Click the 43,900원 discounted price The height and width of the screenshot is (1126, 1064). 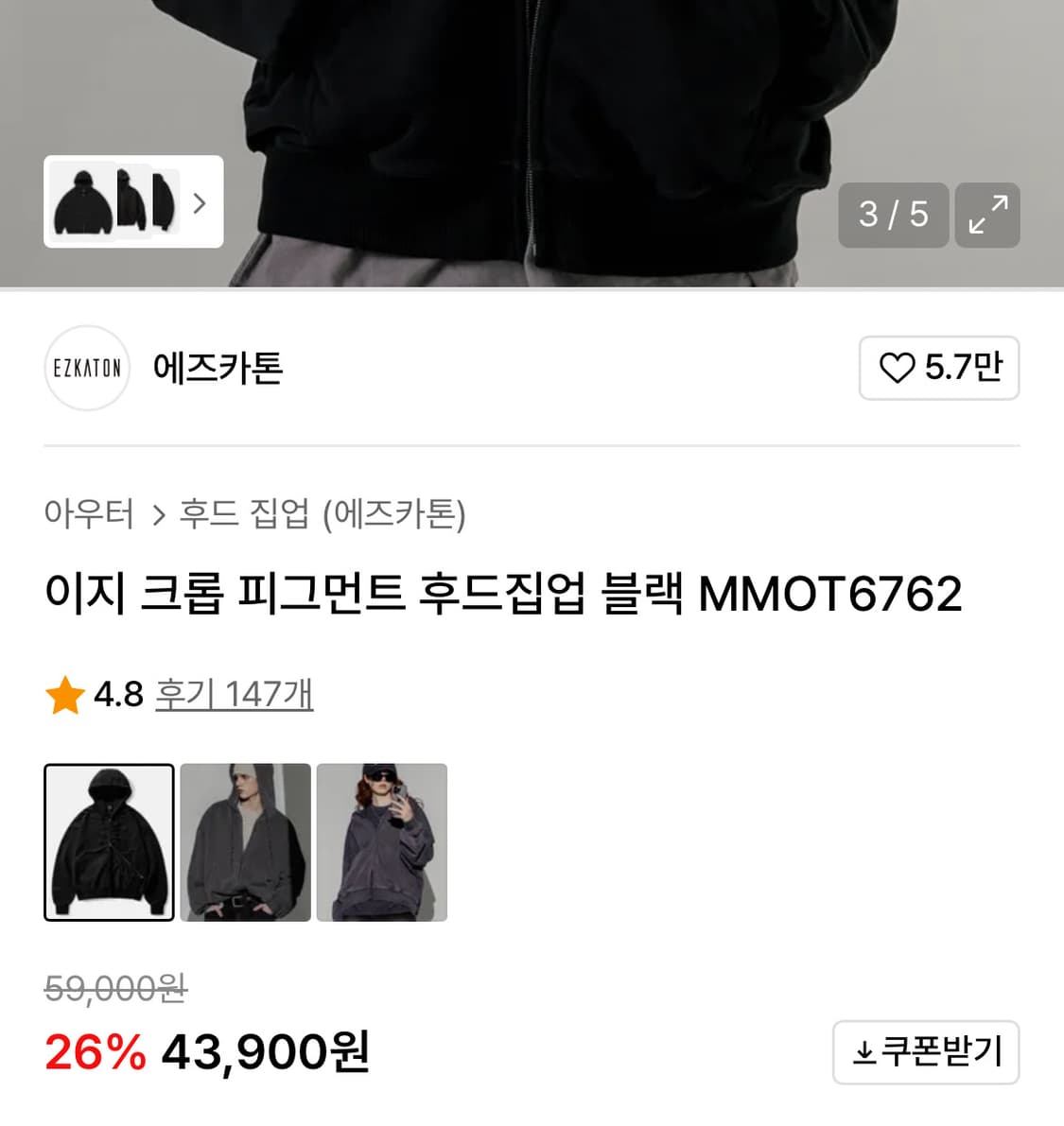coord(263,1051)
